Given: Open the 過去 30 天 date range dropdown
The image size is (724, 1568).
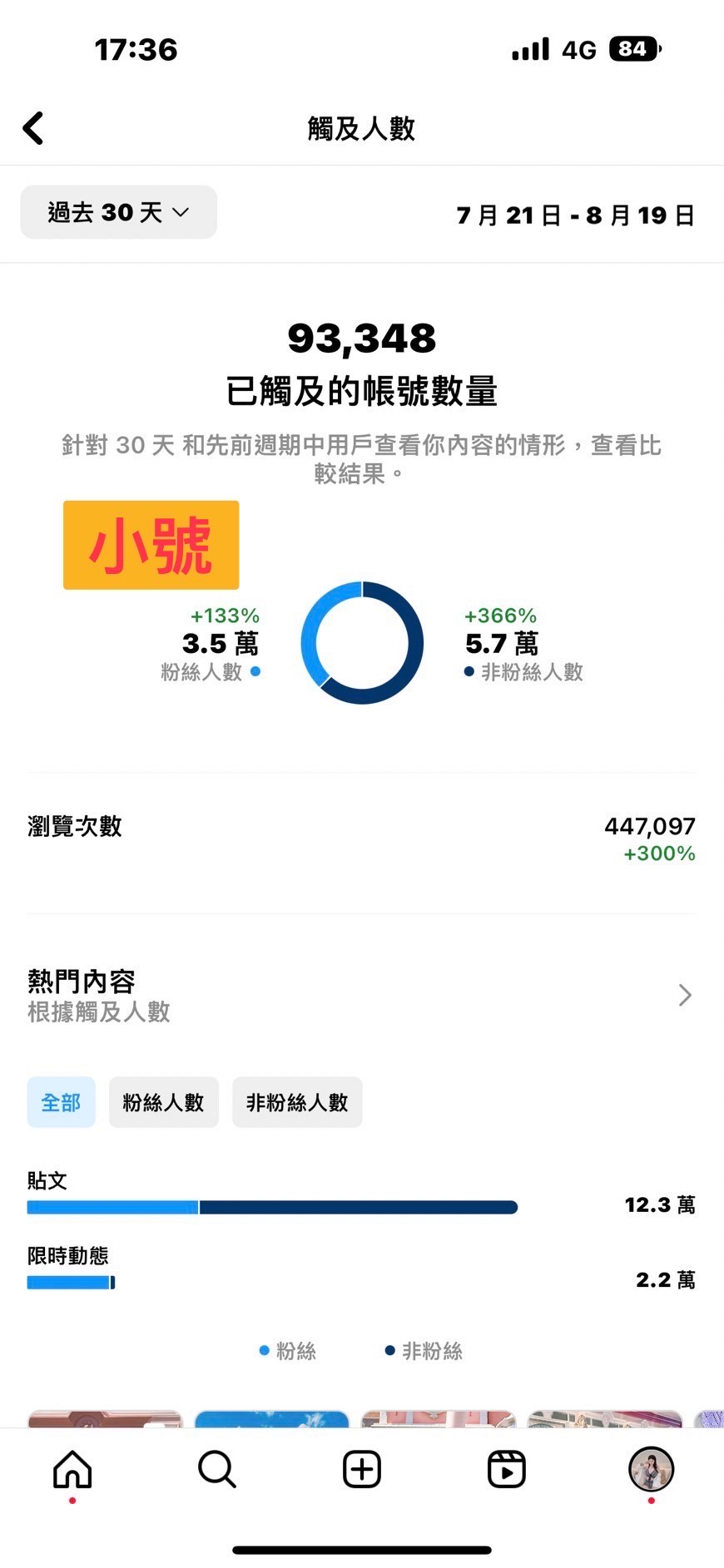Looking at the screenshot, I should (x=118, y=212).
